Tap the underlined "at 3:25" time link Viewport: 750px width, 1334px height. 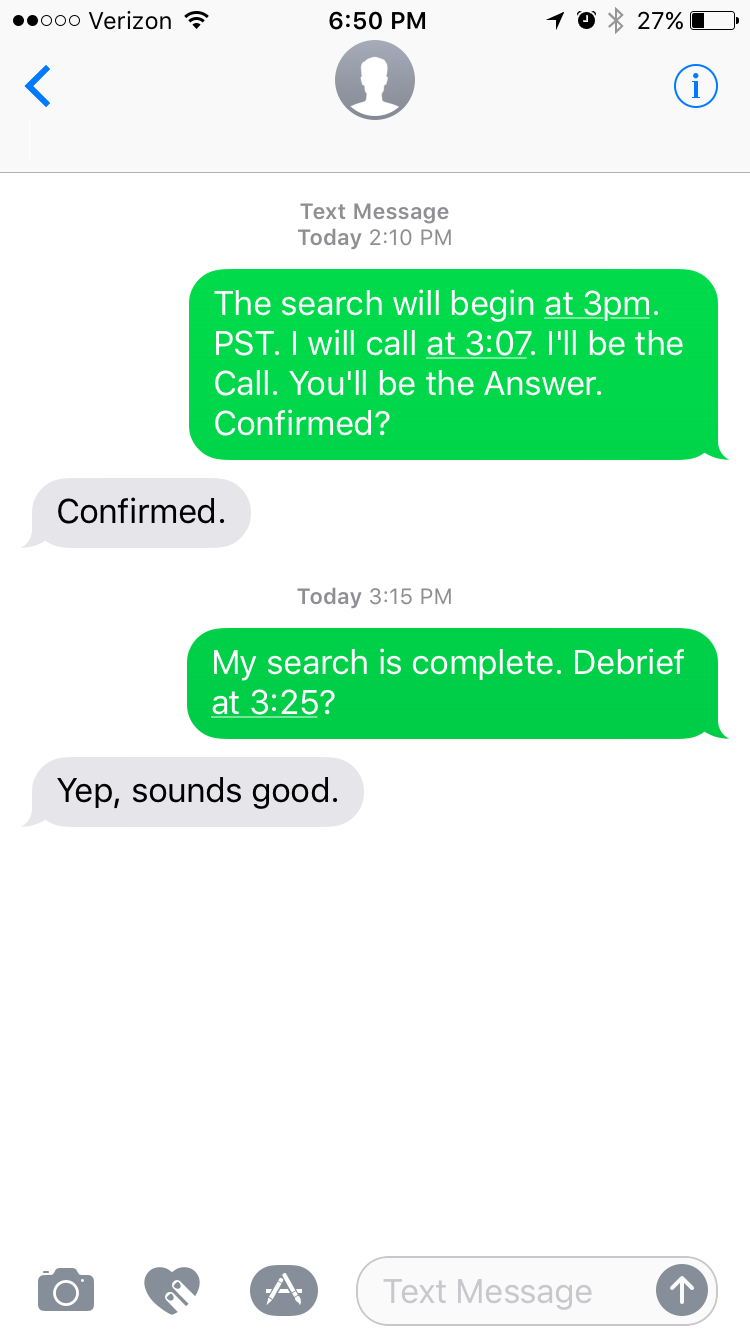tap(264, 703)
